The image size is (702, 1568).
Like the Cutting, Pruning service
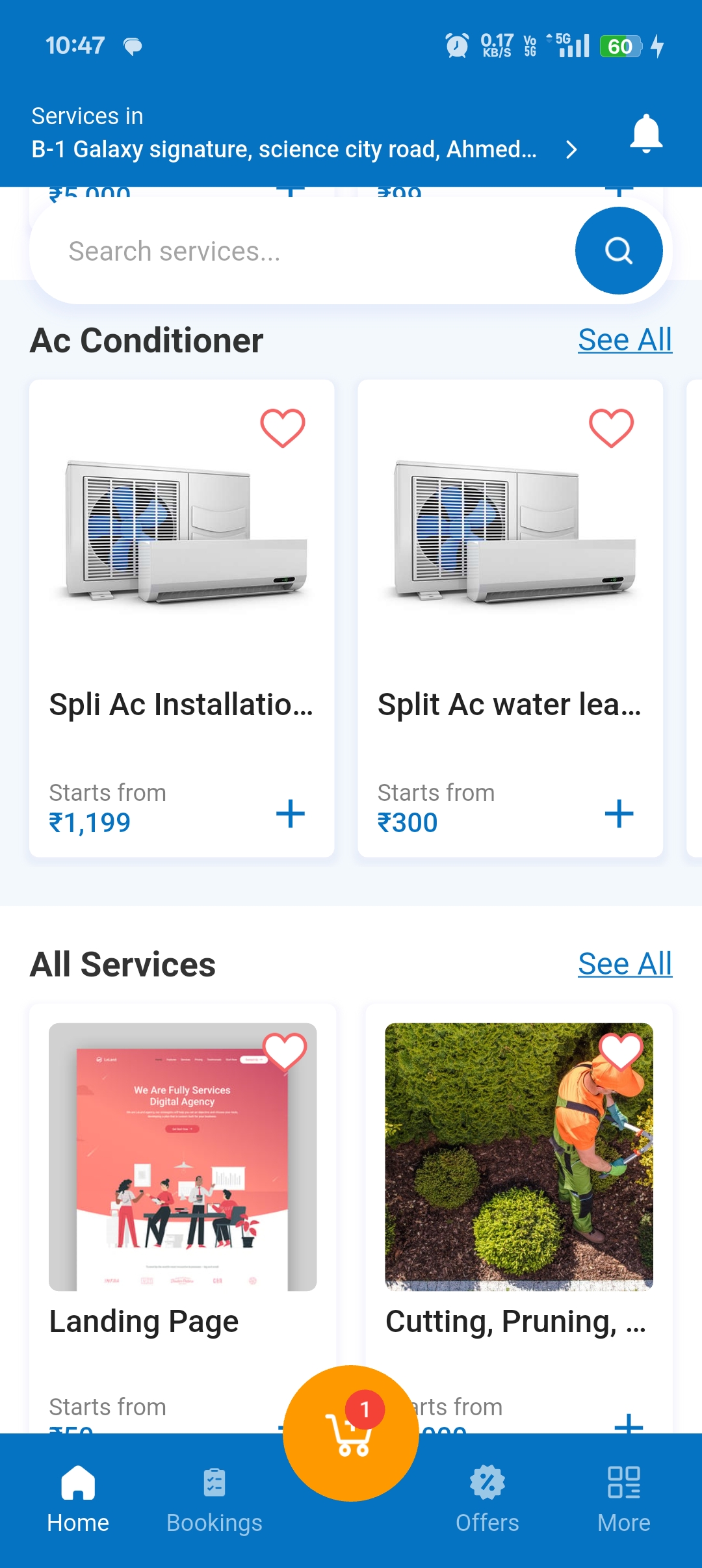[x=621, y=1051]
